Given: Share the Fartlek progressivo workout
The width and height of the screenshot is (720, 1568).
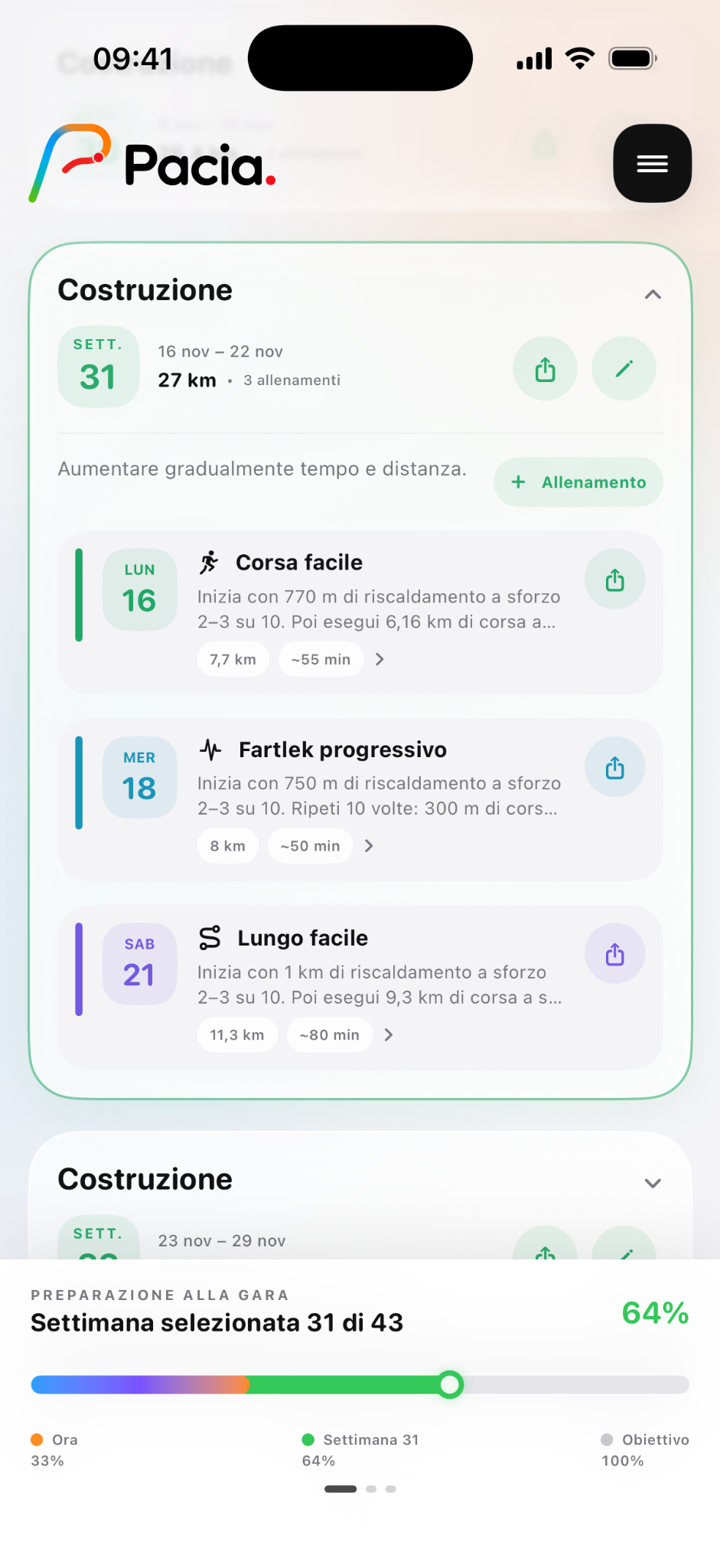Looking at the screenshot, I should click(x=615, y=767).
